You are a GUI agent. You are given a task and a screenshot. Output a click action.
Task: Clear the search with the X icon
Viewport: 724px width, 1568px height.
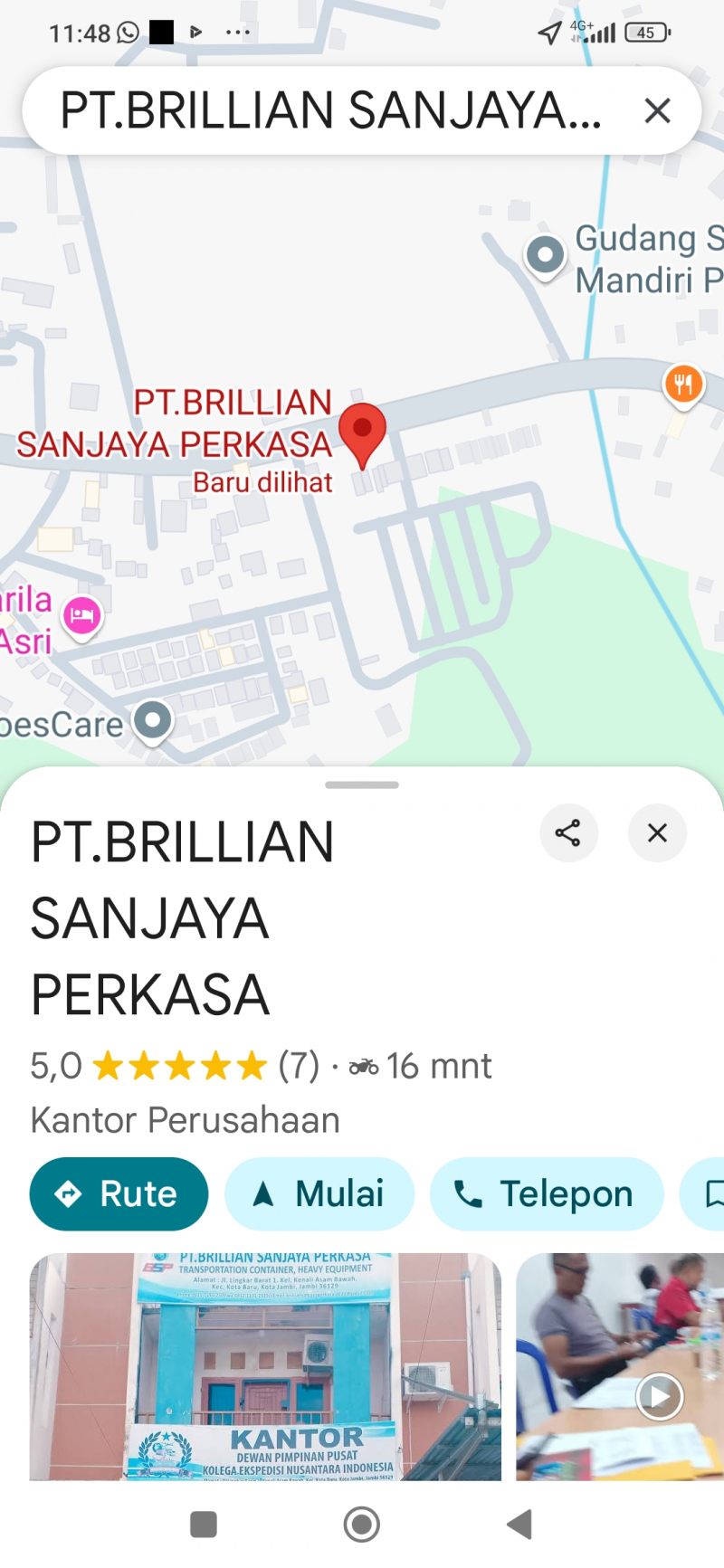[657, 110]
